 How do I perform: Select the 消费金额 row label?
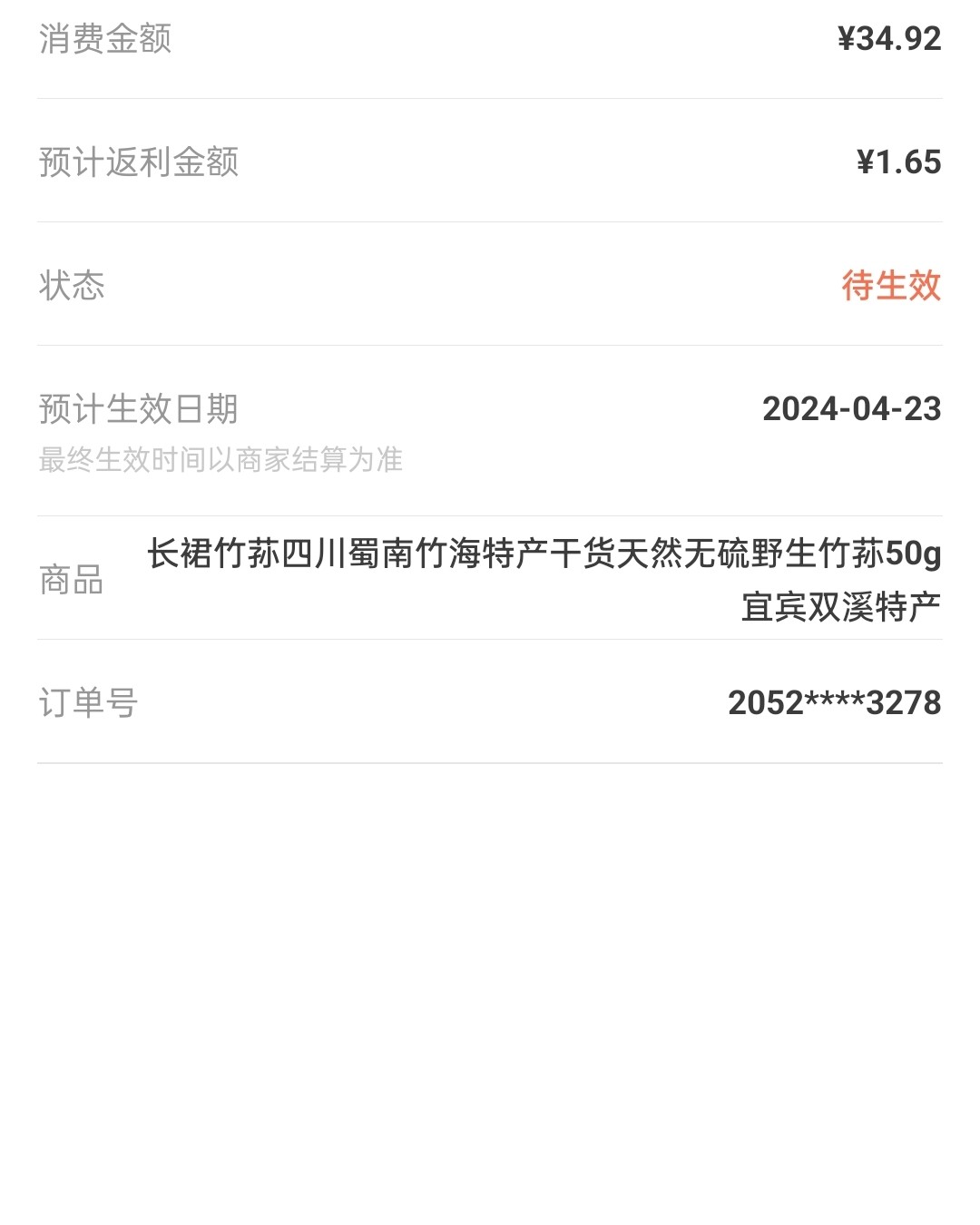point(109,38)
